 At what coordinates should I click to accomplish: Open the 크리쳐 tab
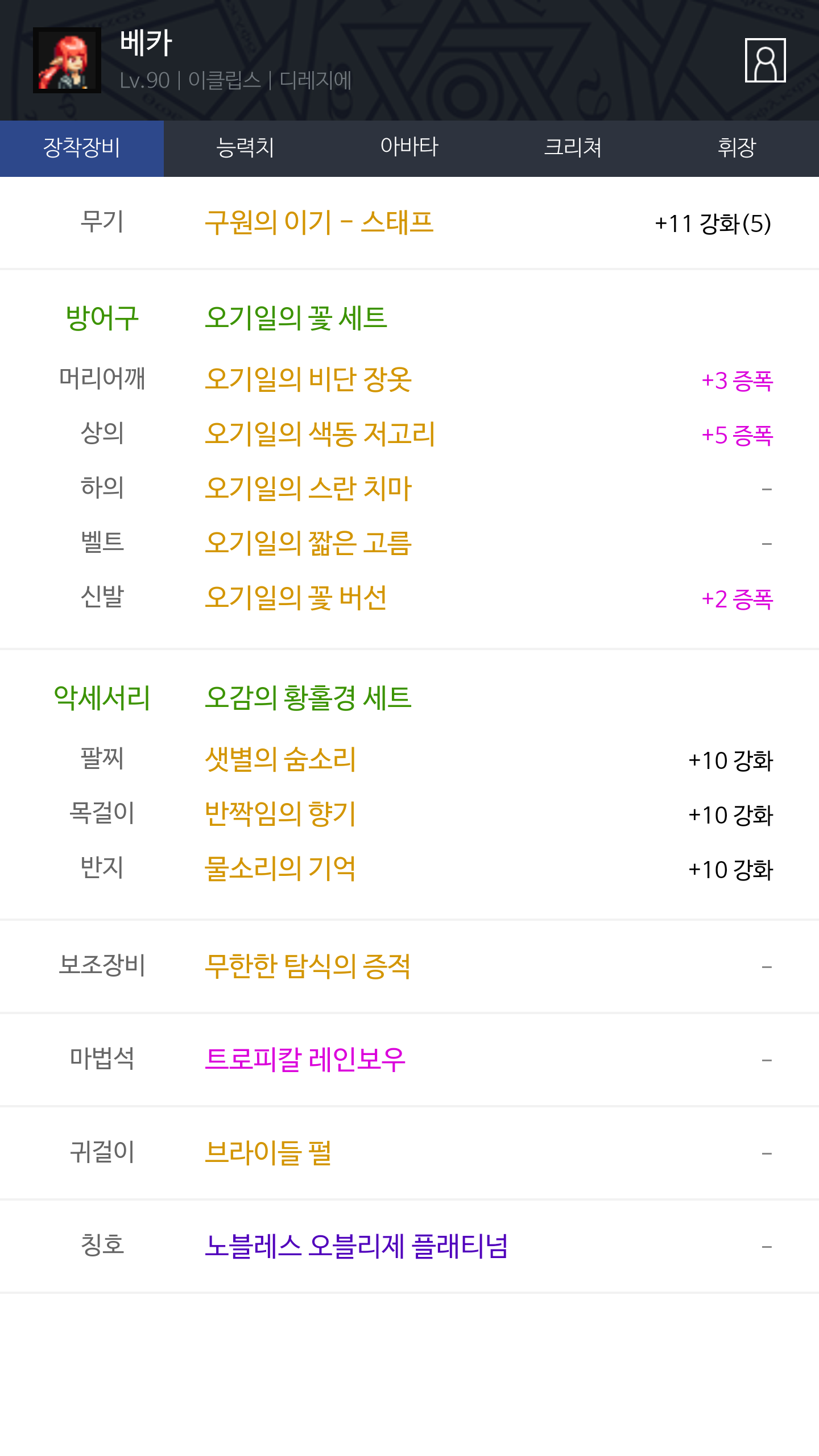pos(573,148)
